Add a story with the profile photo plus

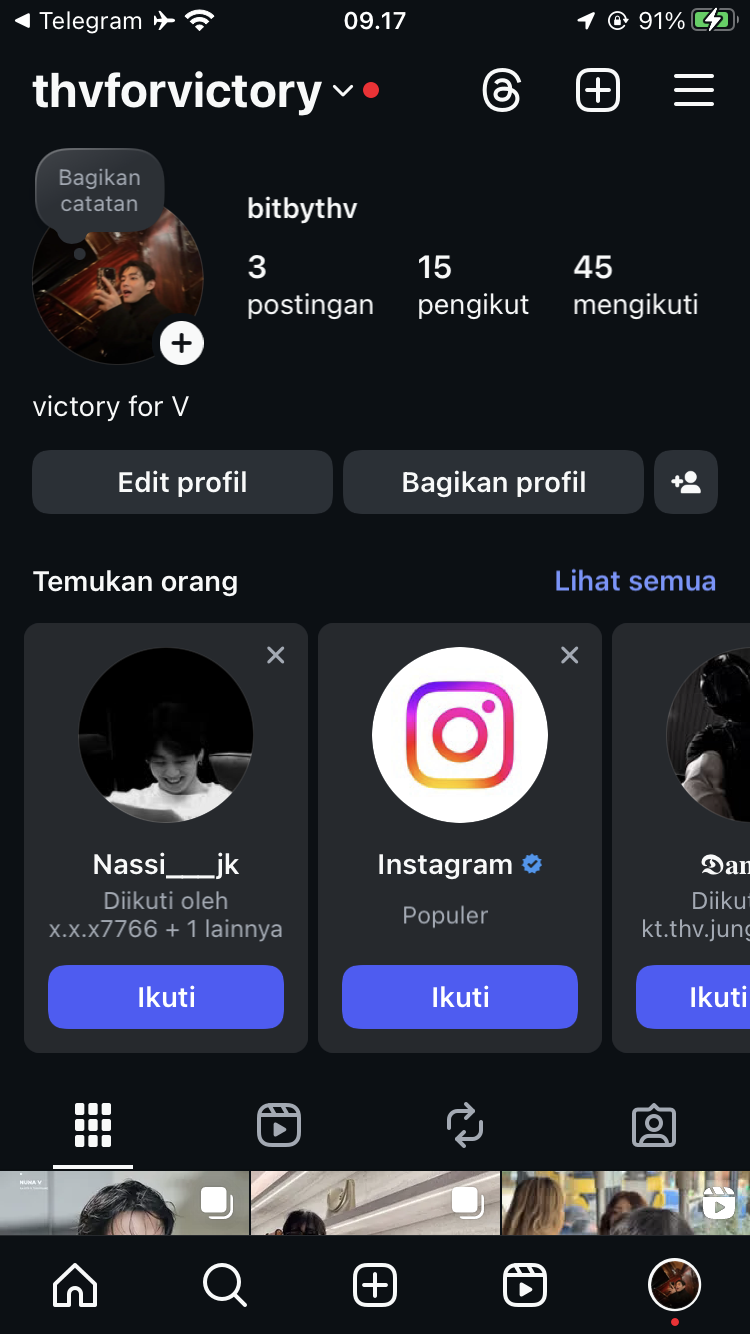point(181,344)
